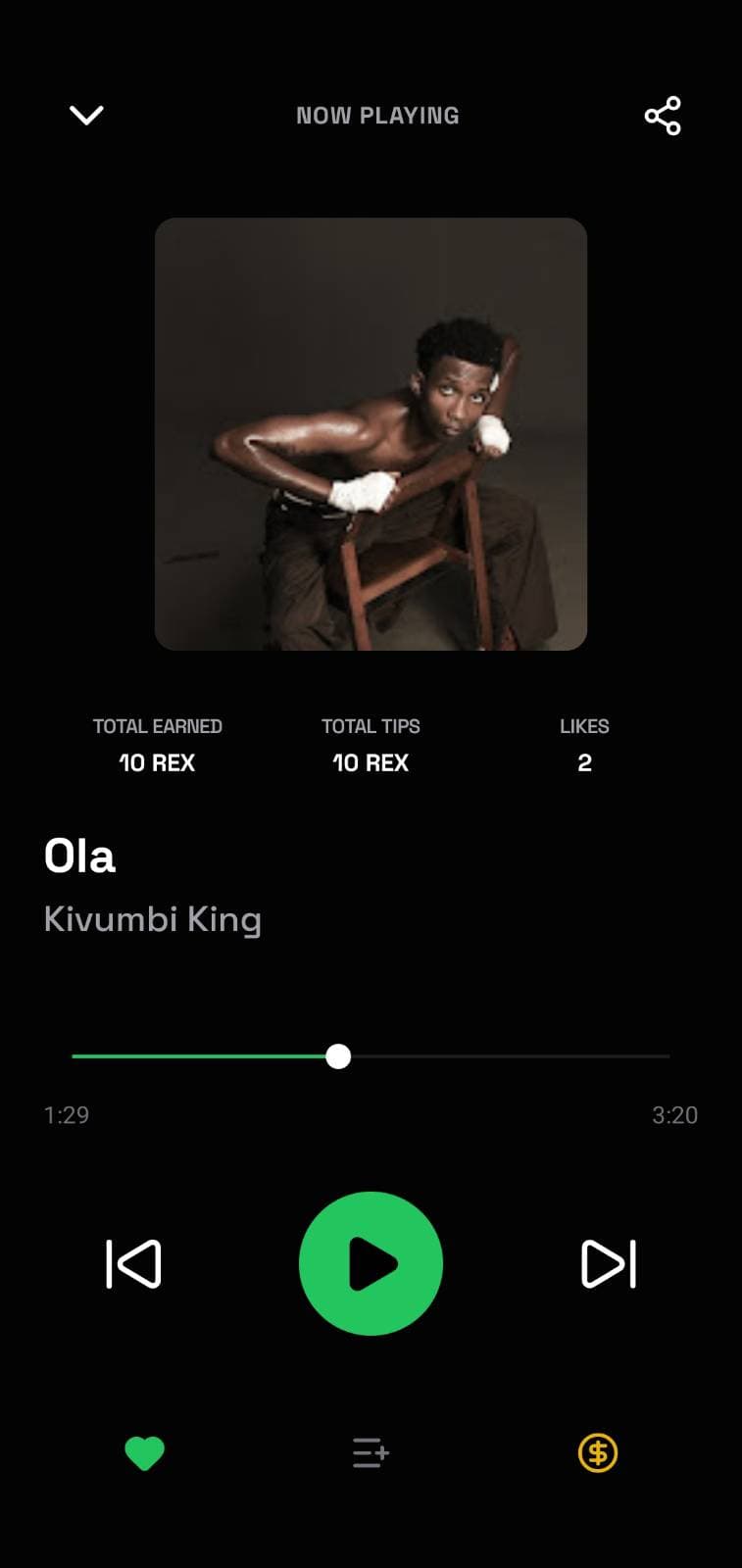Enable queueing via the playlist add control

click(371, 1454)
